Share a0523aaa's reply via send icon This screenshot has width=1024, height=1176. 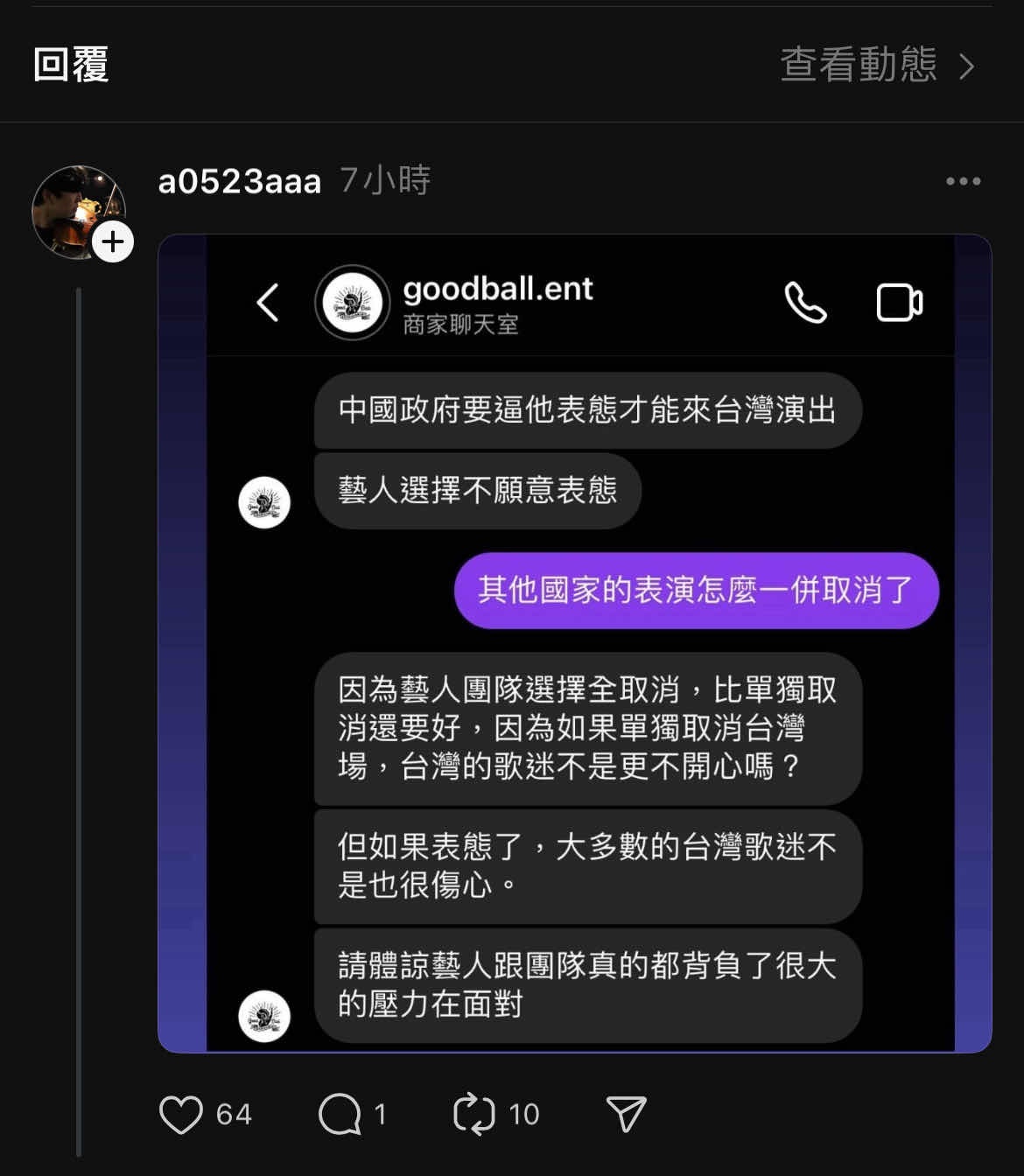point(626,1114)
